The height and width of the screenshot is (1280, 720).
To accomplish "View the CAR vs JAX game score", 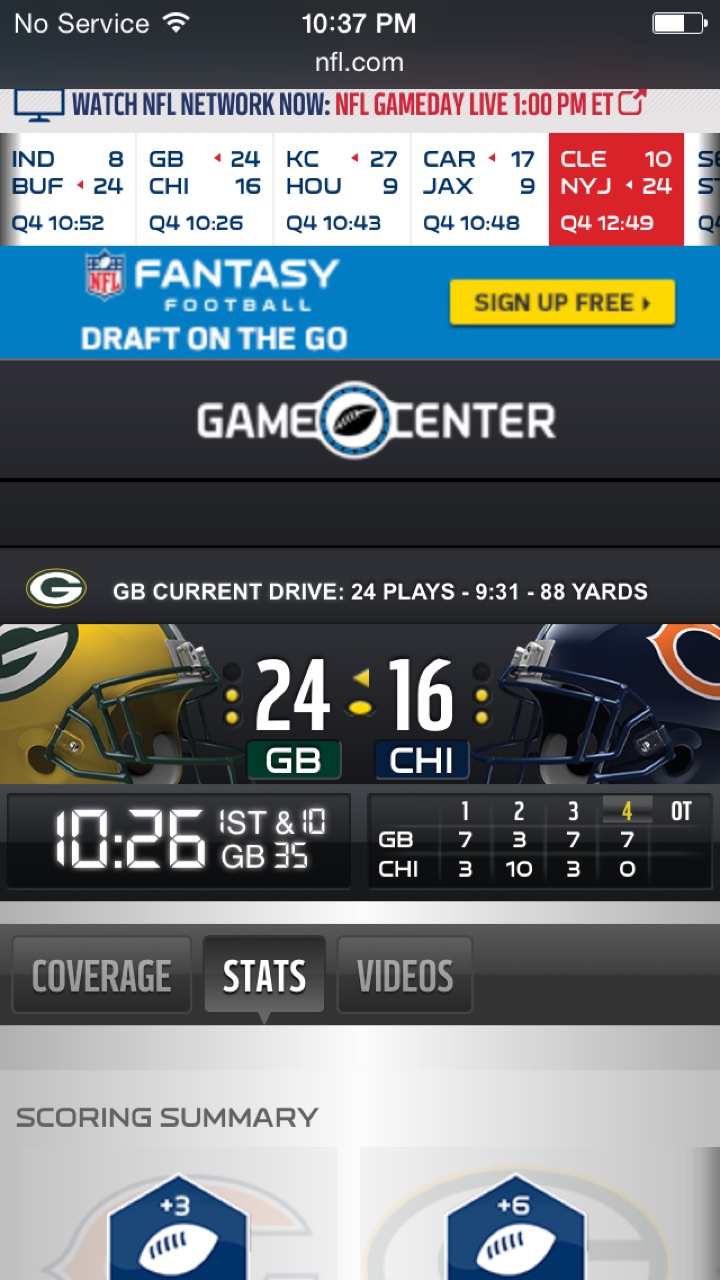I will 479,190.
